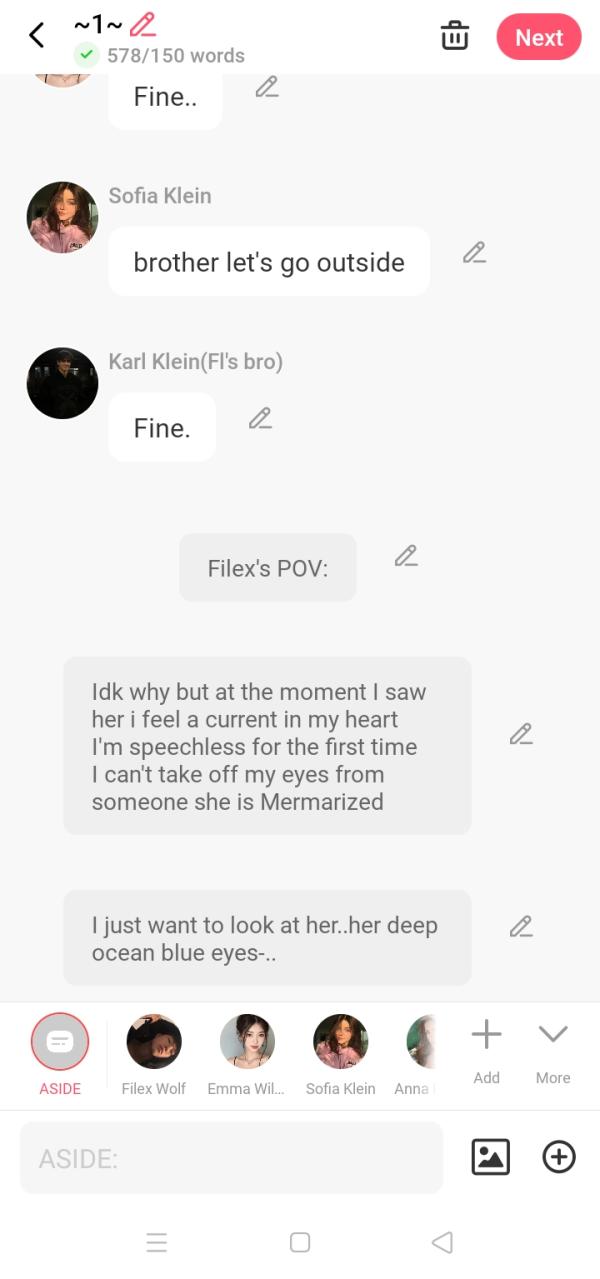Edit the "Filex's POV:" aside
The height and width of the screenshot is (1279, 600).
tap(405, 556)
